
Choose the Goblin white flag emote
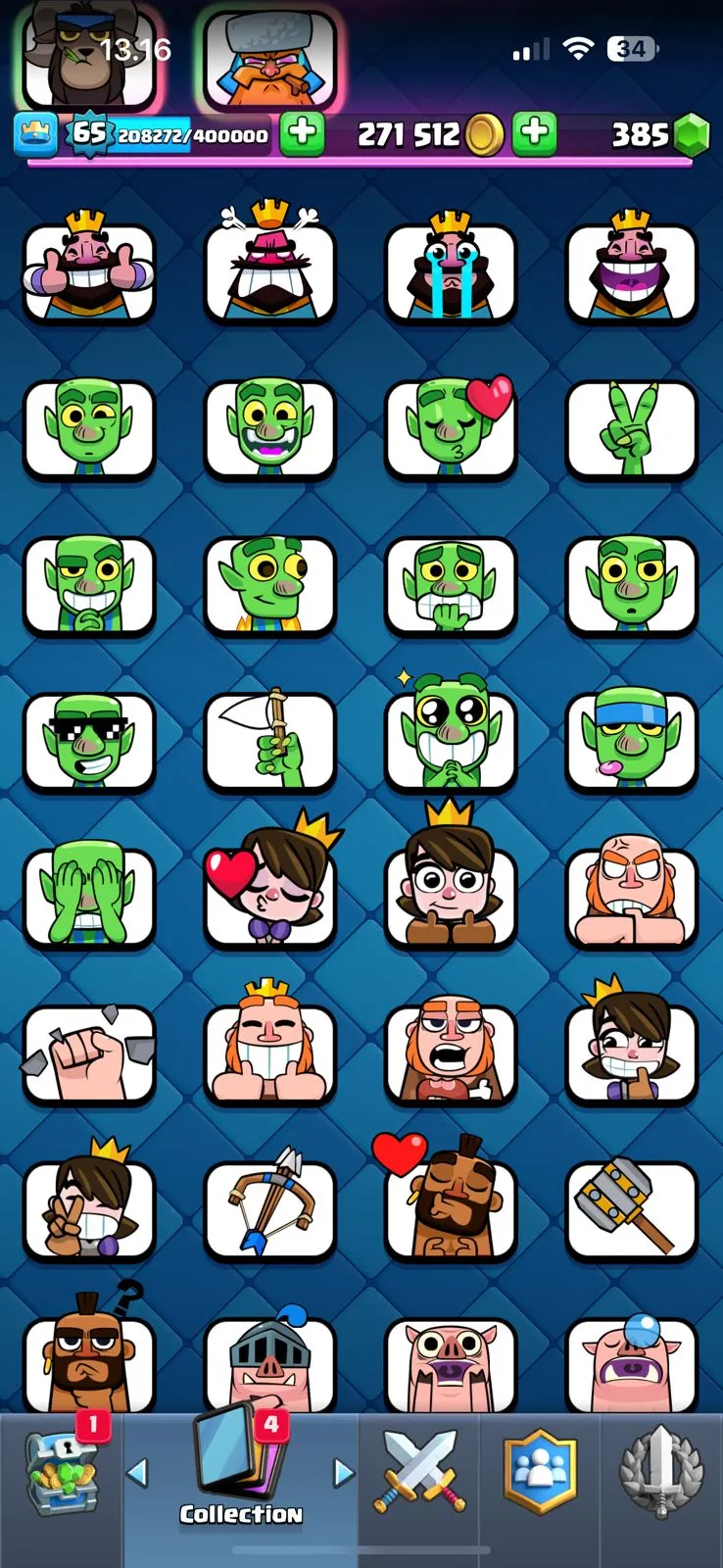270,741
